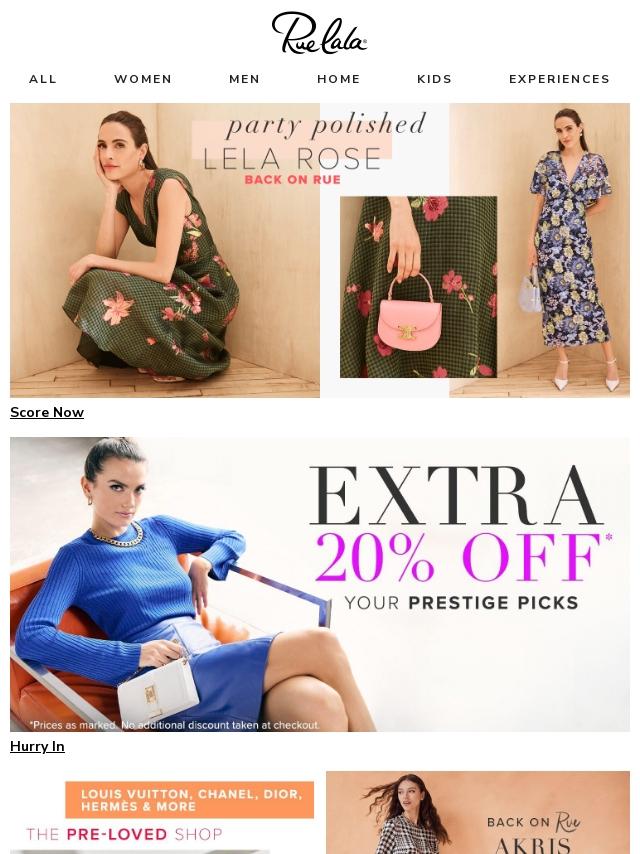Screen dimensions: 640x854
Task: Open the Akris Back on Rue tile
Action: tap(478, 814)
